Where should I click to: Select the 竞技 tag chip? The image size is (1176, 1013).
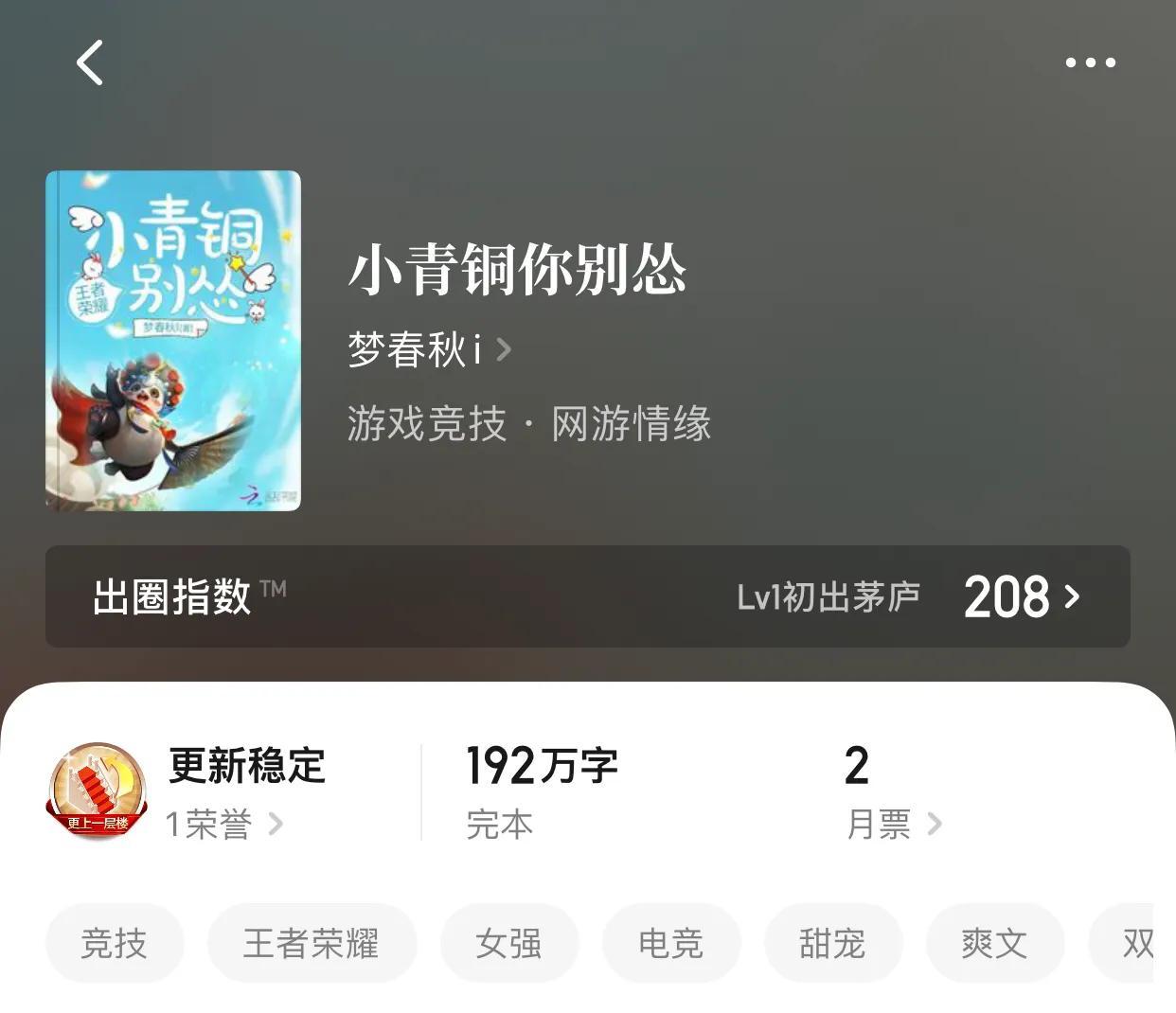[114, 943]
